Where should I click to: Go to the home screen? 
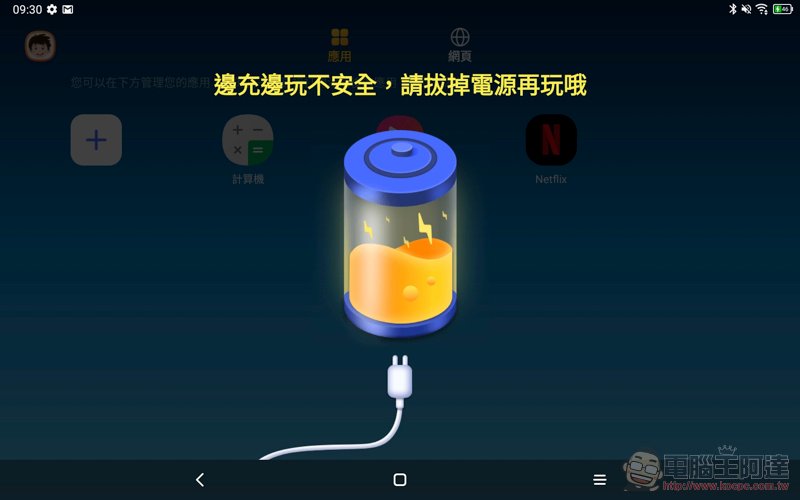pos(400,480)
